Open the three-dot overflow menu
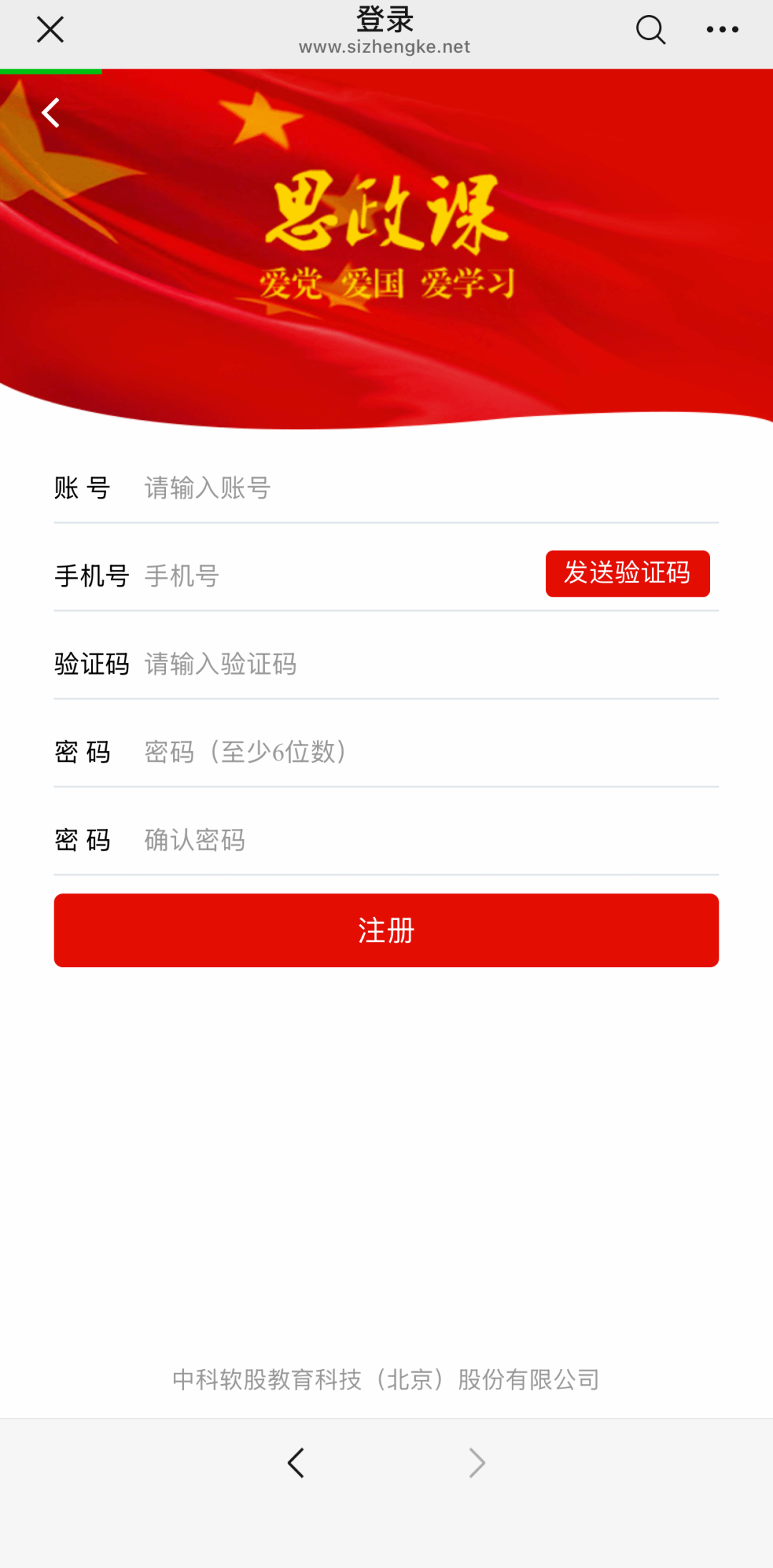The width and height of the screenshot is (773, 1568). 722,30
